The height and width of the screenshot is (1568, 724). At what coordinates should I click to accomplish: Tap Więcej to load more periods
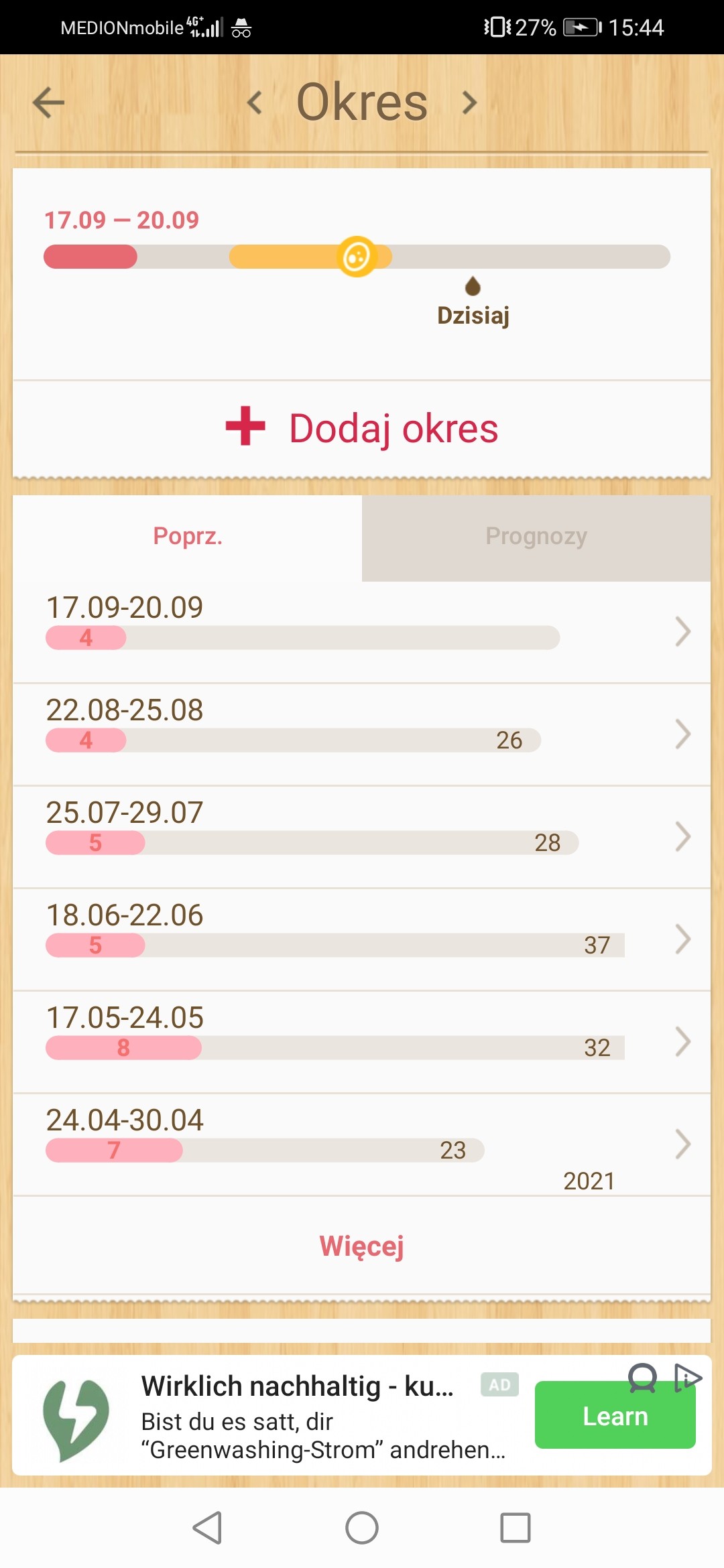tap(362, 1246)
